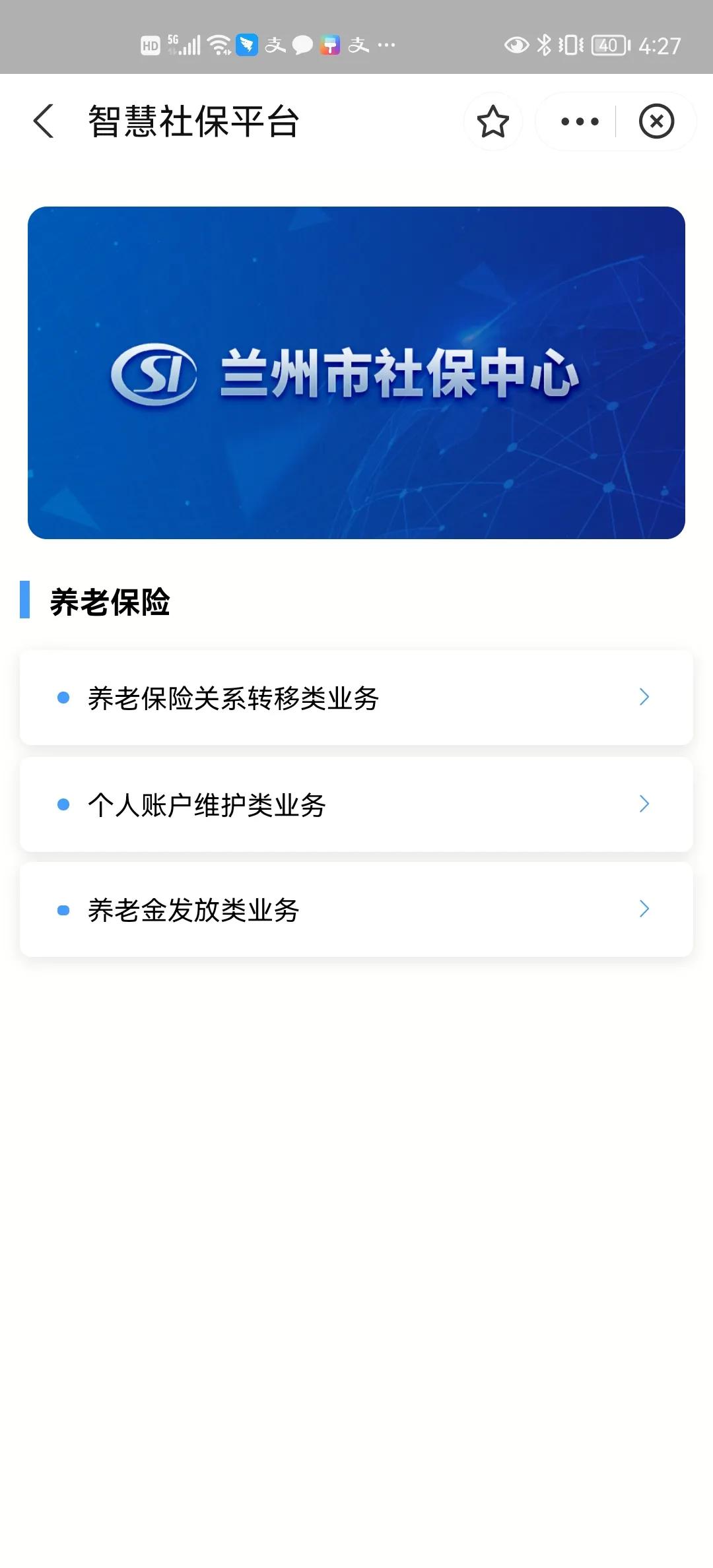Viewport: 713px width, 1568px height.
Task: Tap the eye protection icon in status bar
Action: (516, 45)
